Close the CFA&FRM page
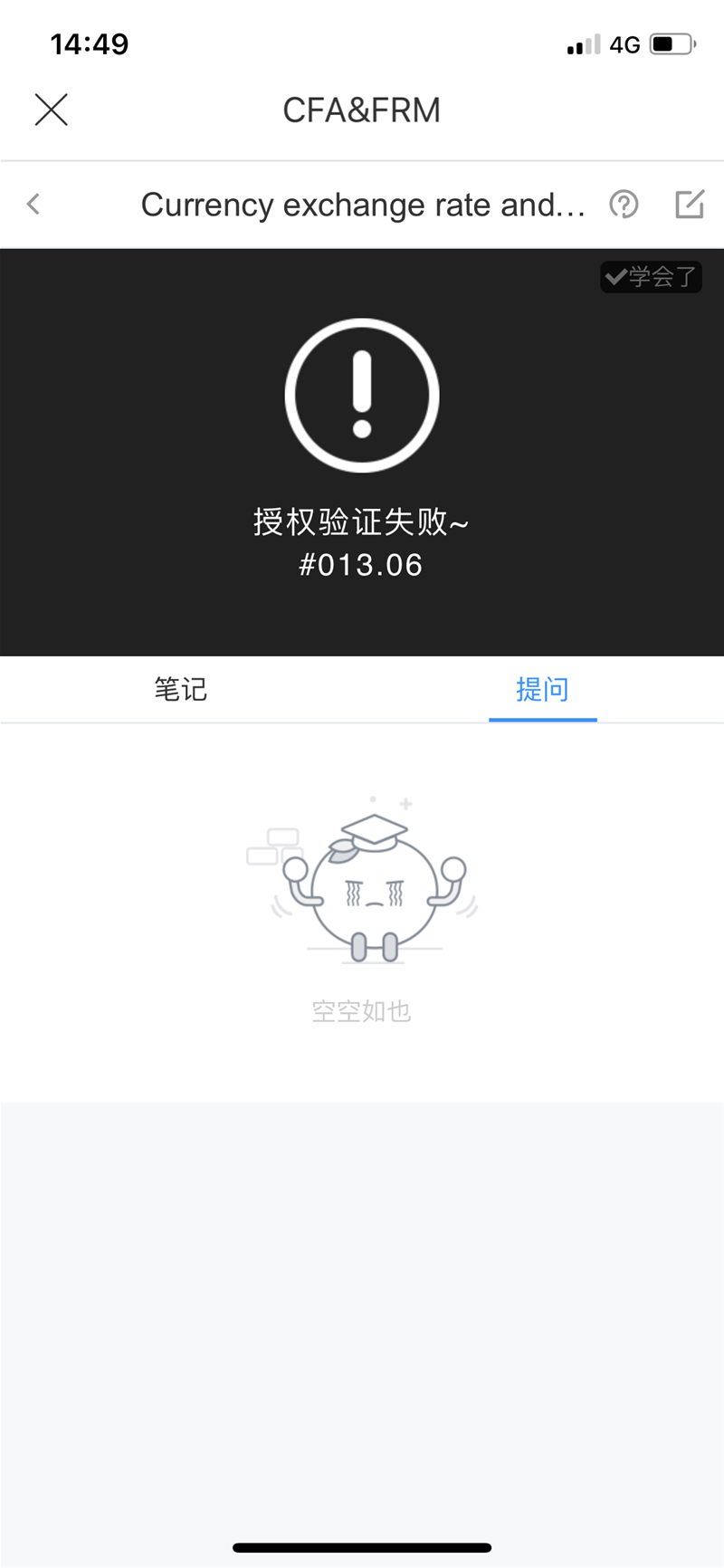Viewport: 724px width, 1568px height. [x=52, y=110]
